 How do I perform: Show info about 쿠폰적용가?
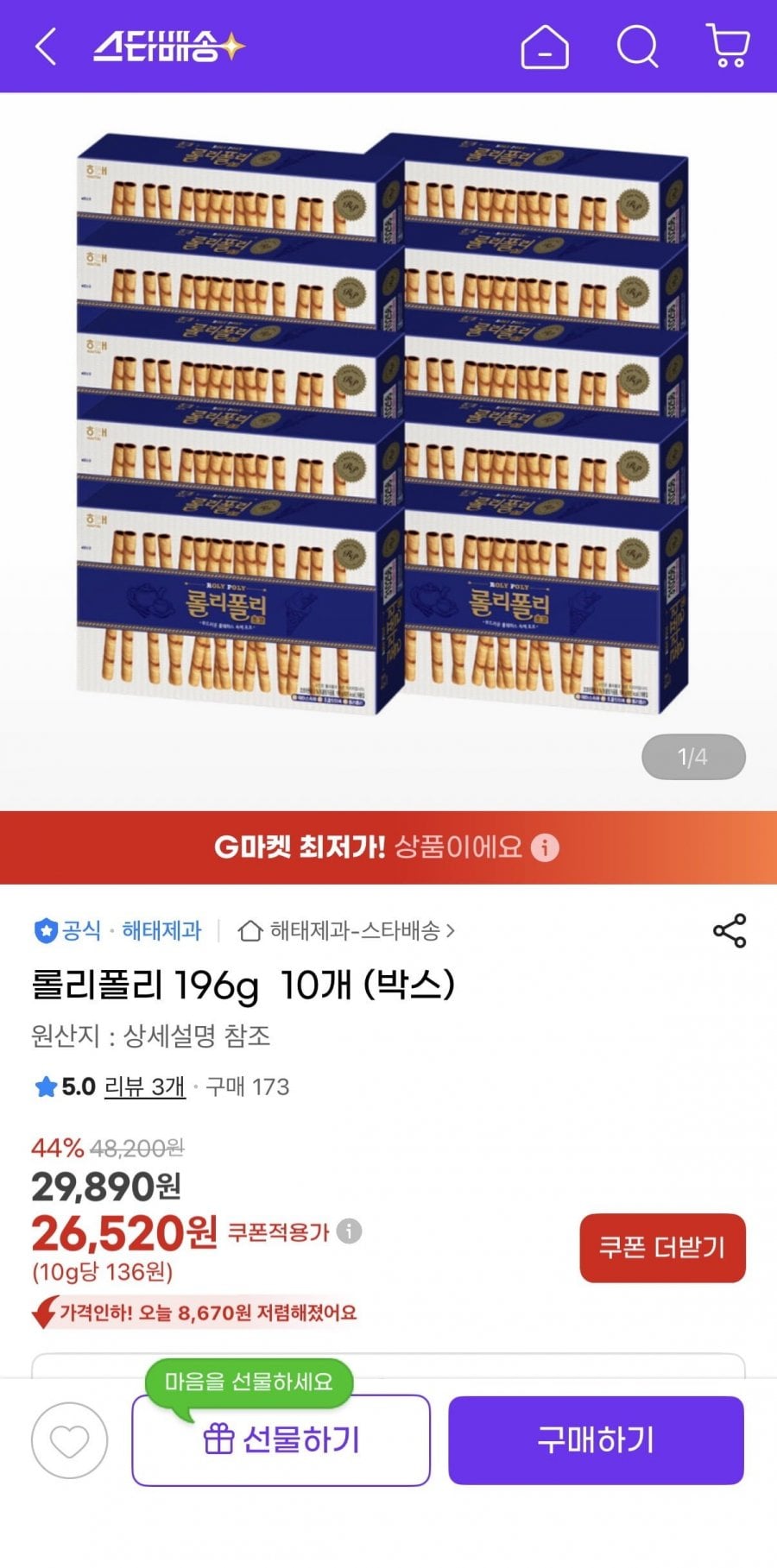click(349, 1231)
